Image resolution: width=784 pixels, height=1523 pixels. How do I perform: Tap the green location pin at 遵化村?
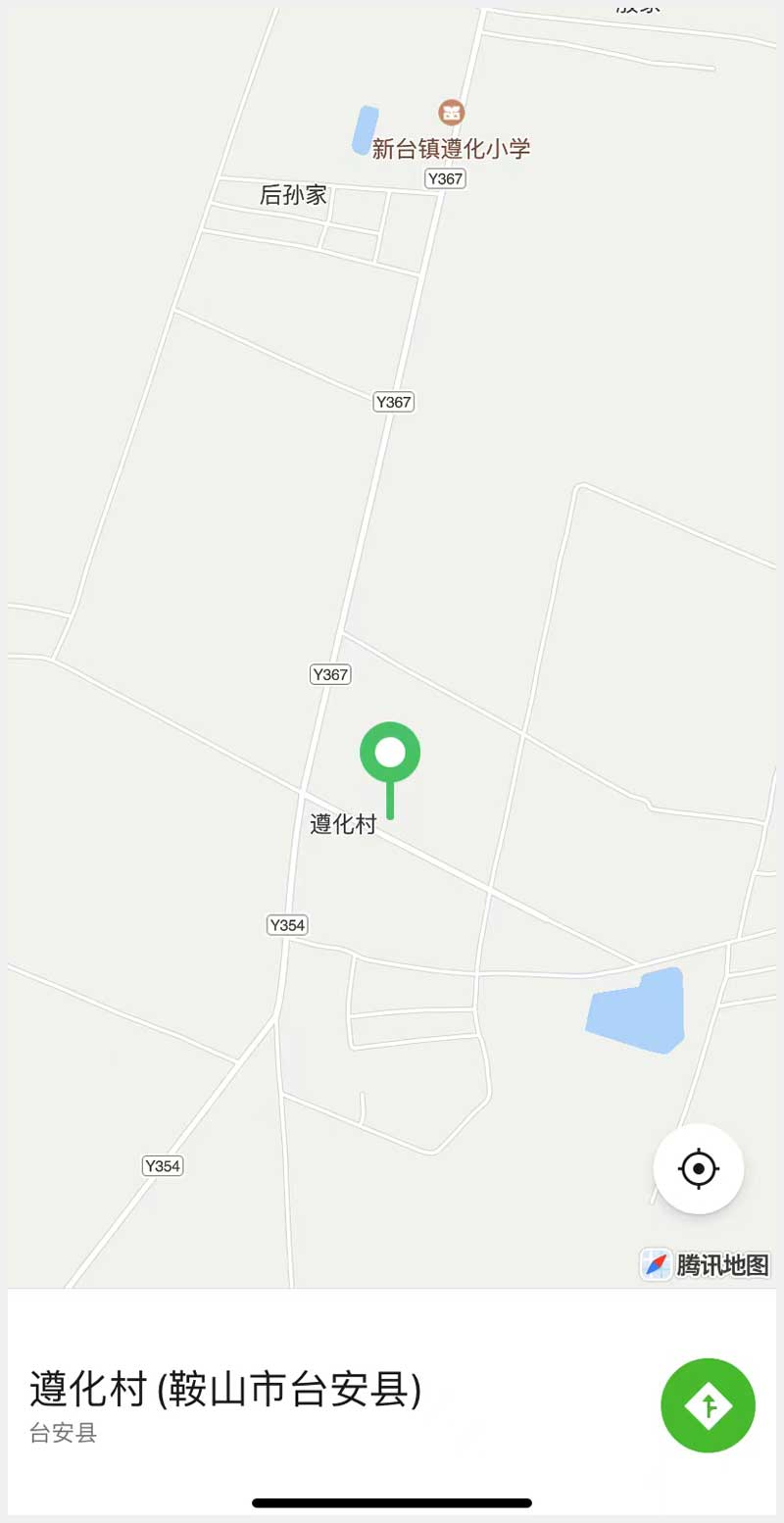pos(390,754)
